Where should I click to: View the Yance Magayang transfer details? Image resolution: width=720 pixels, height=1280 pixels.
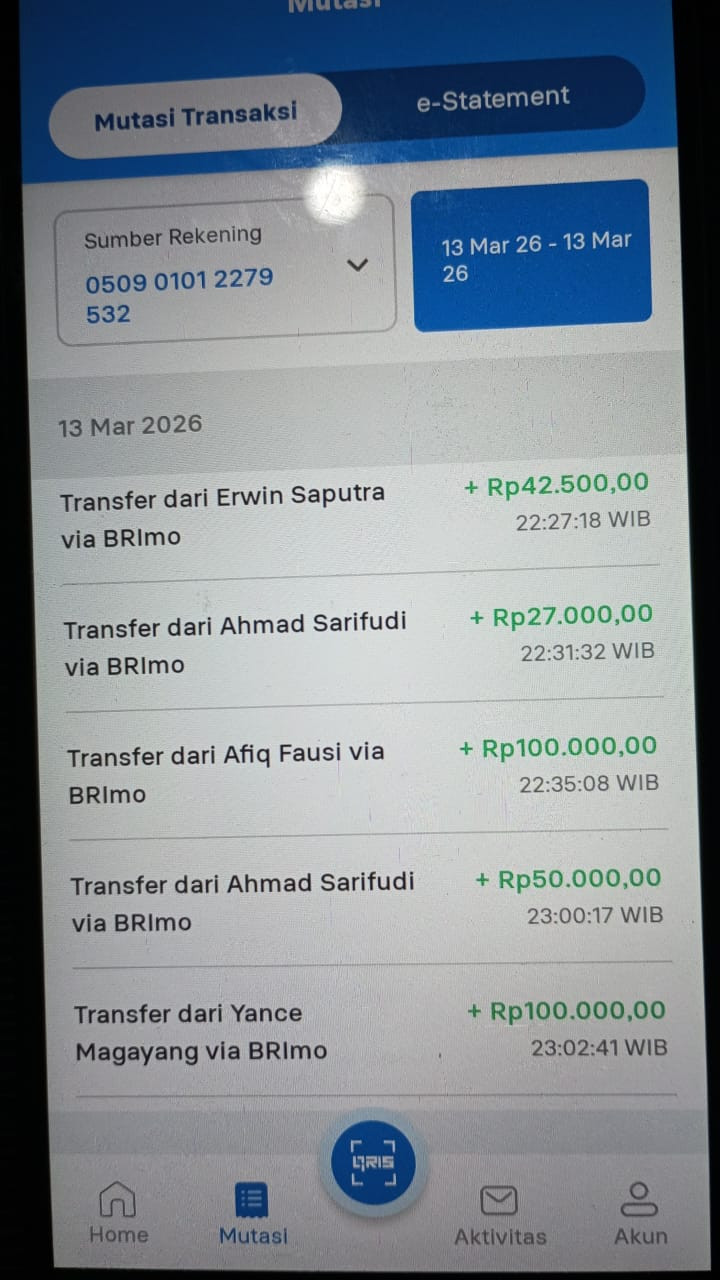tap(370, 1033)
